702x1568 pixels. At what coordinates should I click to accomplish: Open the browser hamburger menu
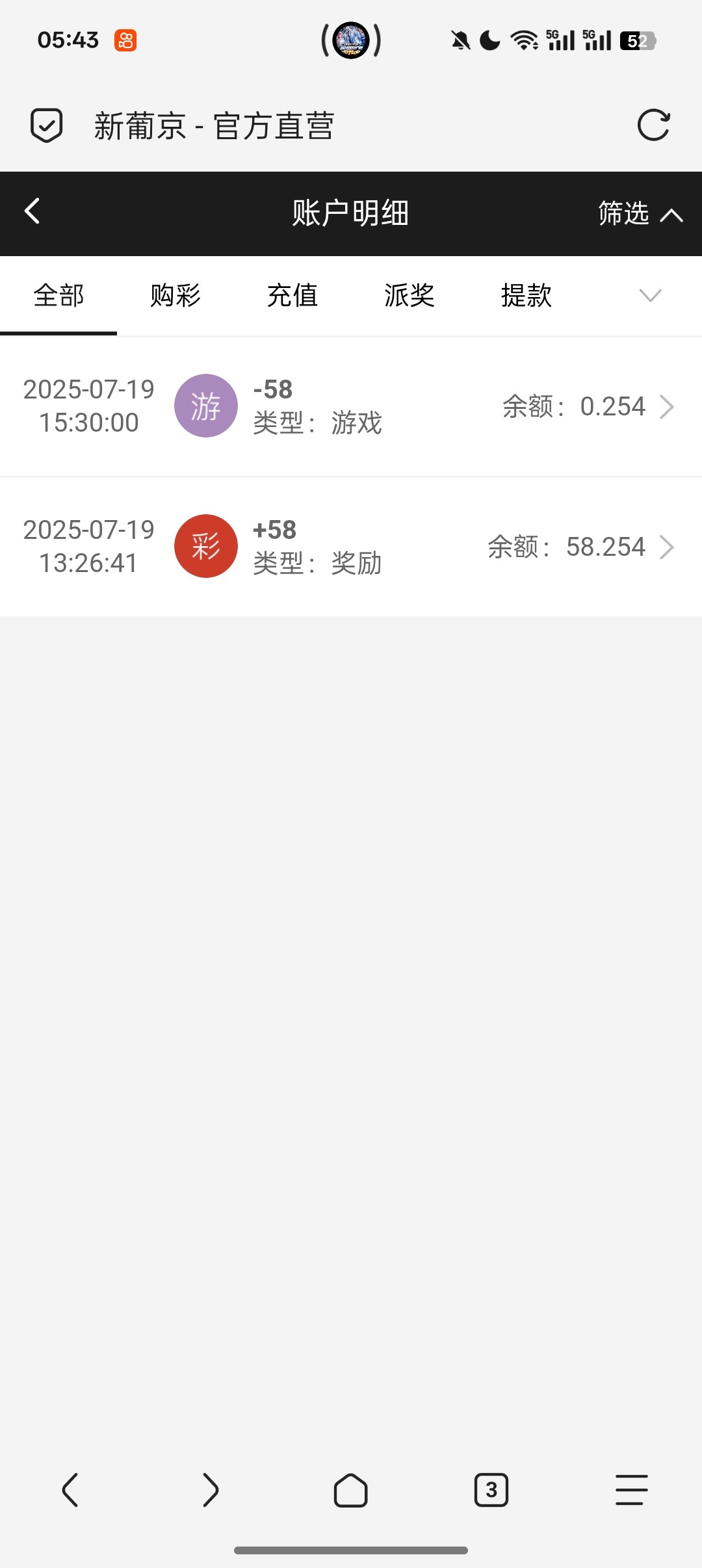[632, 1489]
